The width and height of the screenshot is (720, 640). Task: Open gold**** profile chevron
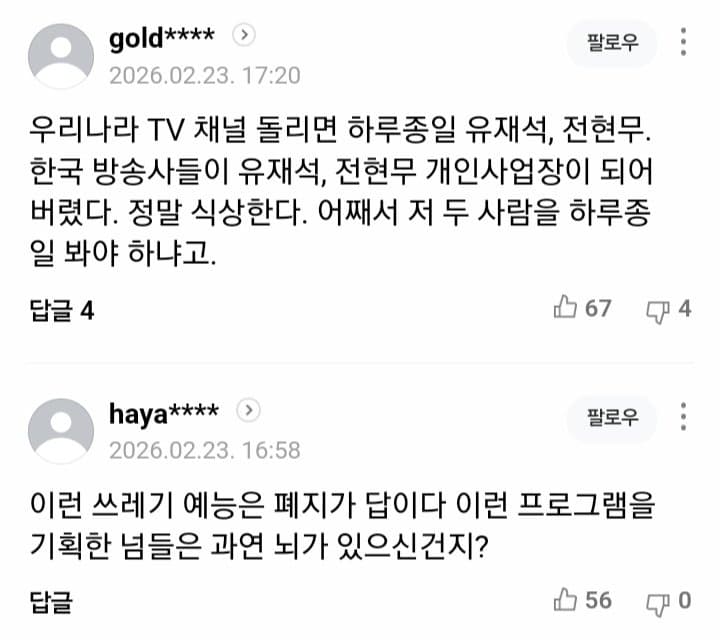[245, 35]
